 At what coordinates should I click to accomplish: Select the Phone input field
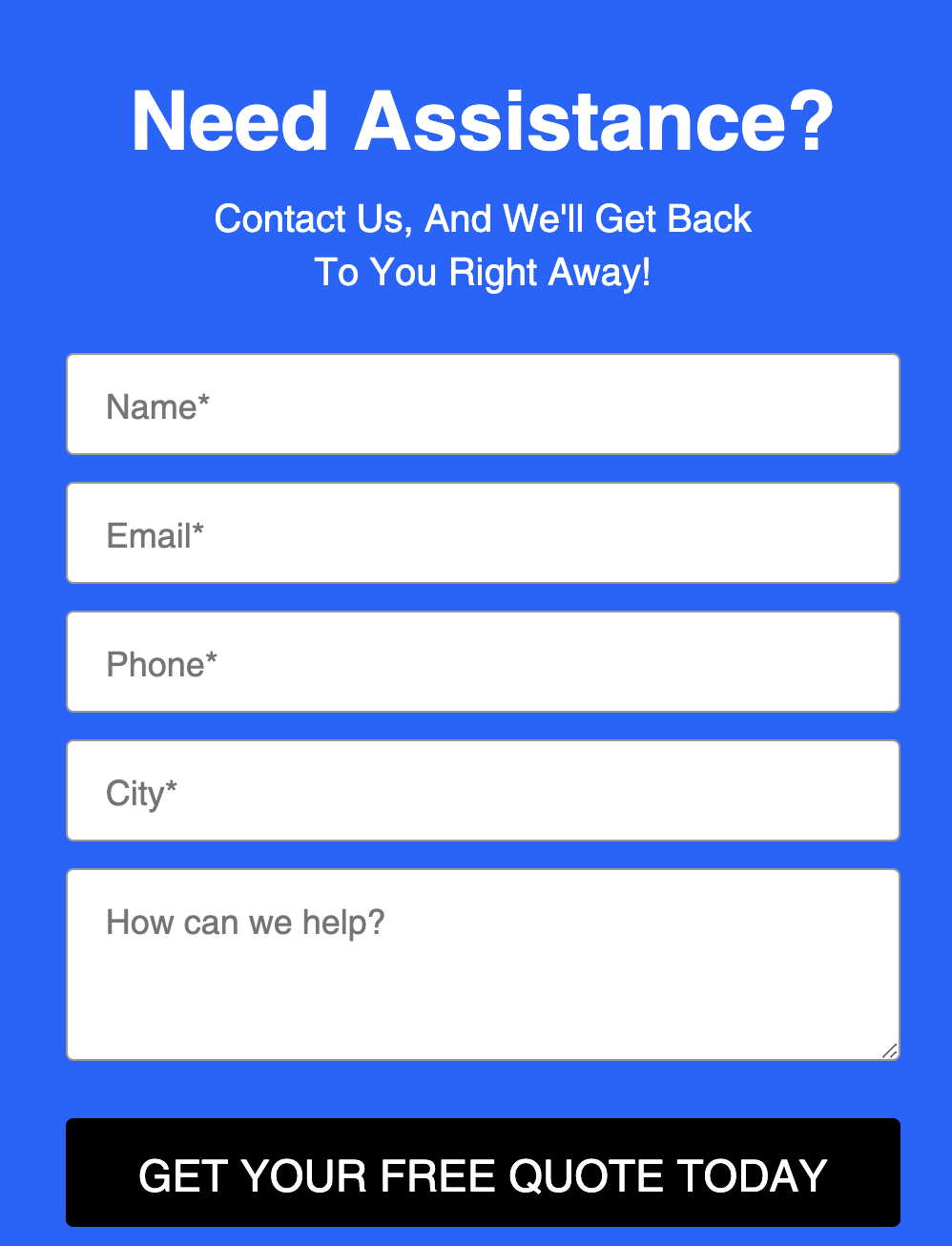(483, 662)
